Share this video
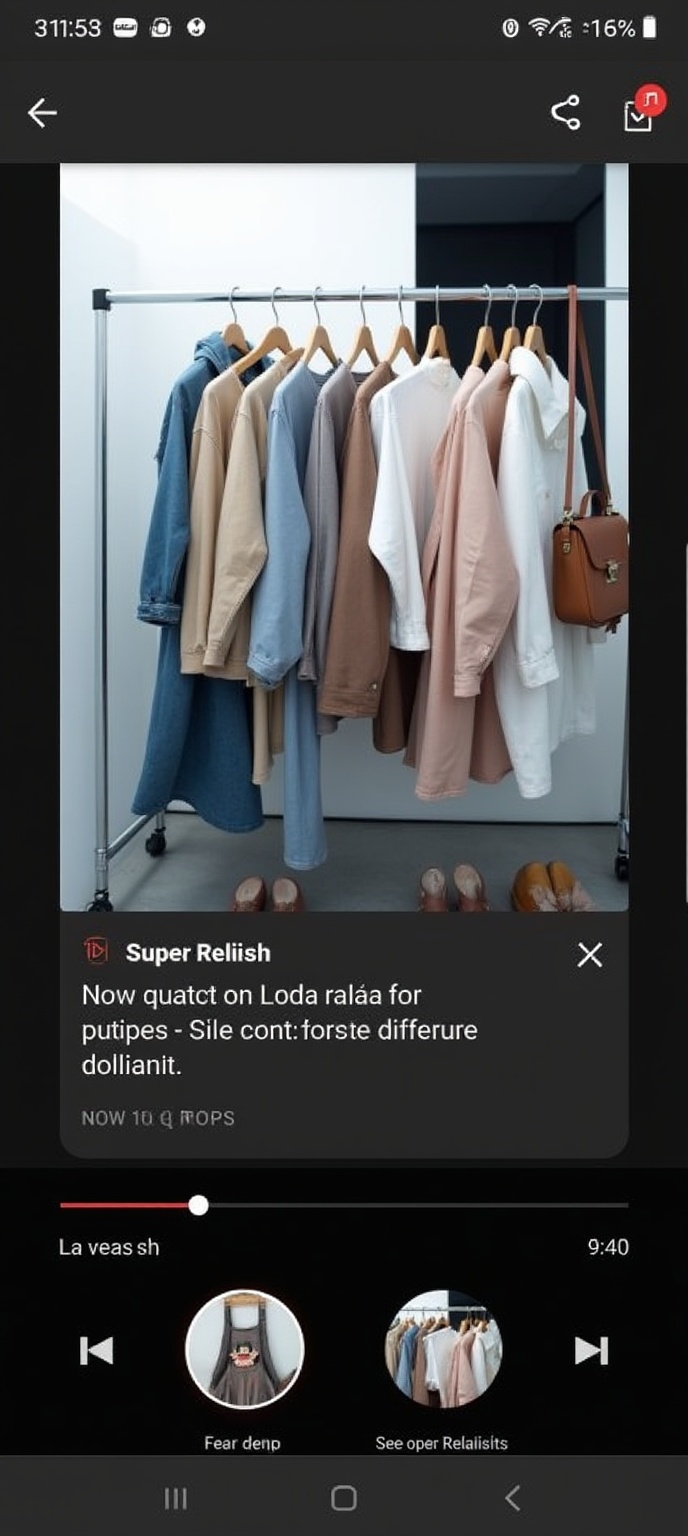Viewport: 688px width, 1536px height. 566,113
